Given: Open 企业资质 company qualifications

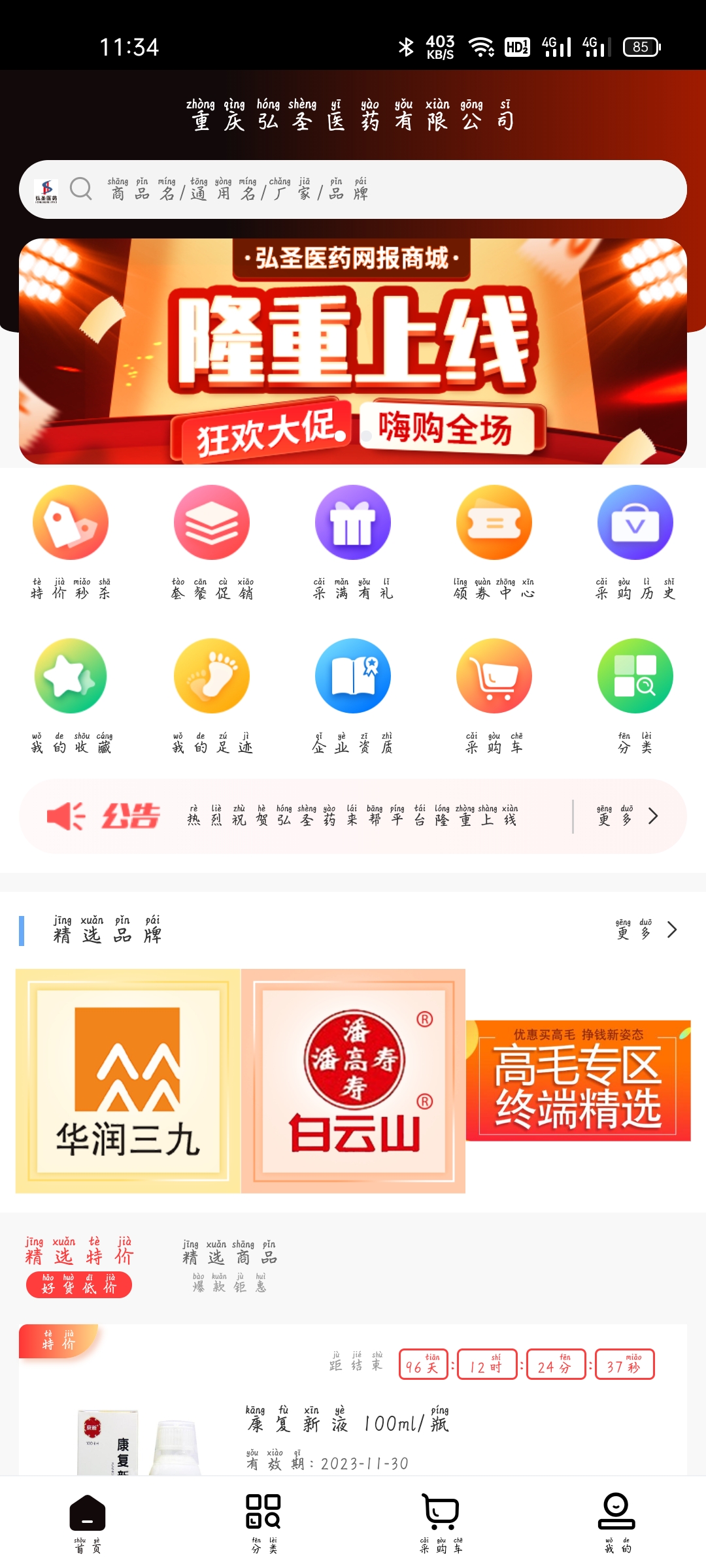Looking at the screenshot, I should point(353,695).
